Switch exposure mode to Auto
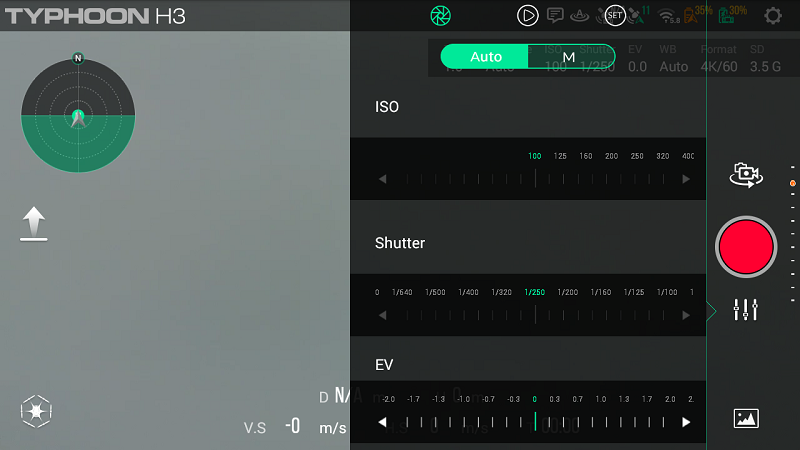This screenshot has width=800, height=450. (485, 57)
